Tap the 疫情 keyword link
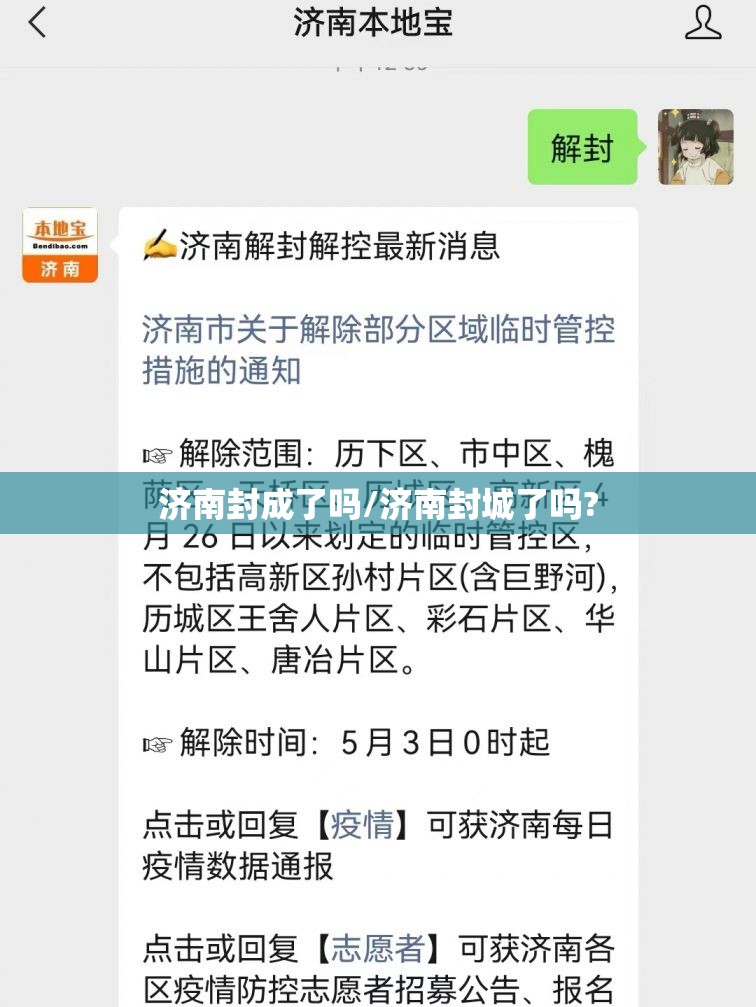The width and height of the screenshot is (756, 1007). point(361,825)
